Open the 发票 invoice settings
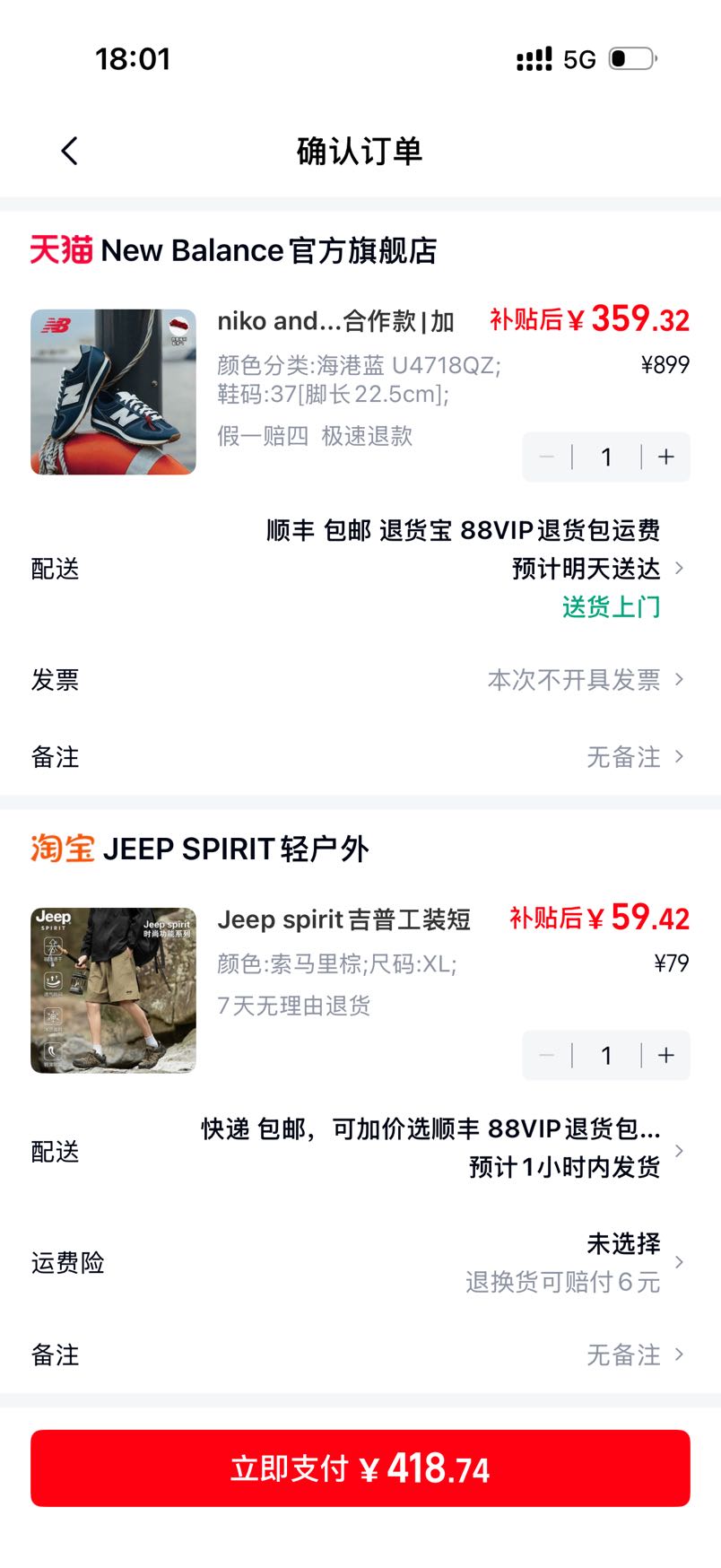This screenshot has height=1568, width=721. coord(360,680)
